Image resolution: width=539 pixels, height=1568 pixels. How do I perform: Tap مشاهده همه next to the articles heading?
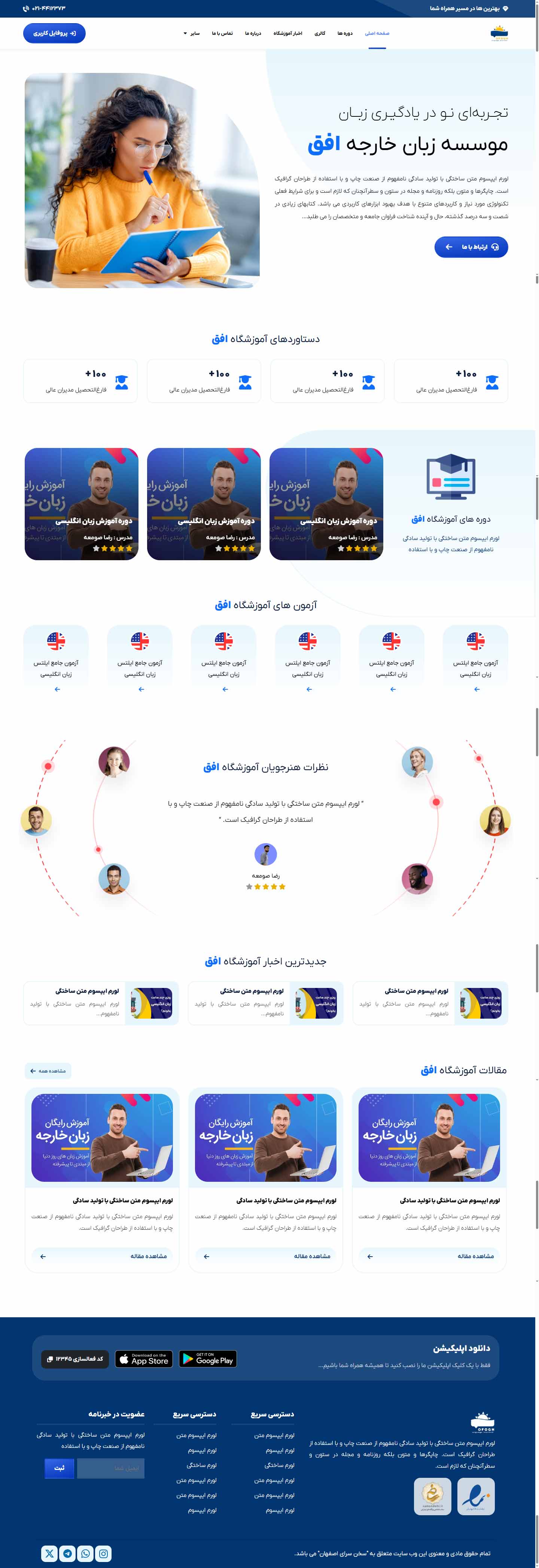(48, 1071)
